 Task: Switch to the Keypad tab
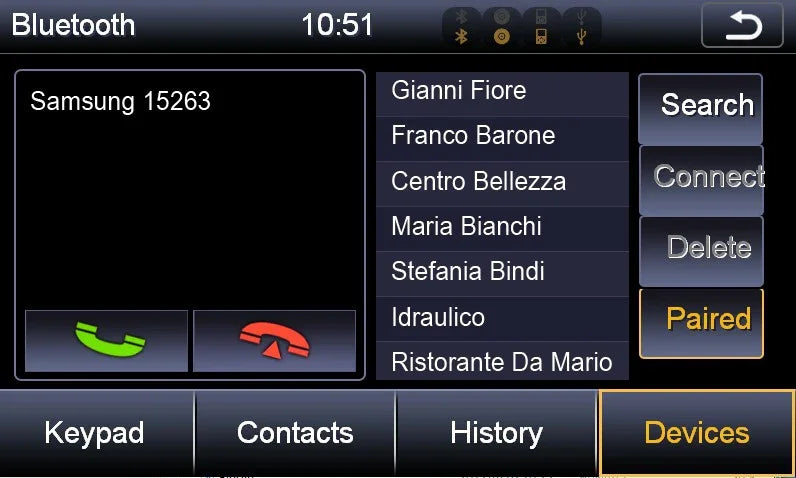pos(95,433)
